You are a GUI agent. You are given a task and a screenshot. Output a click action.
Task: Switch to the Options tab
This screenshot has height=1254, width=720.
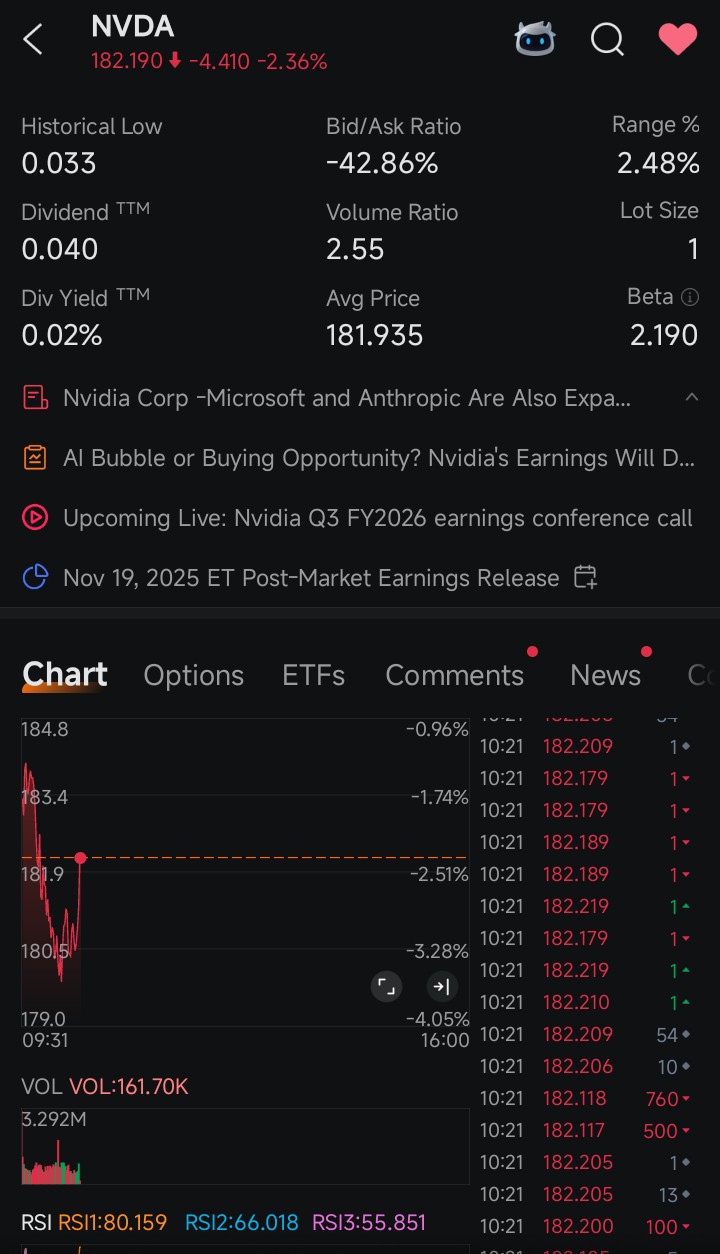(193, 676)
